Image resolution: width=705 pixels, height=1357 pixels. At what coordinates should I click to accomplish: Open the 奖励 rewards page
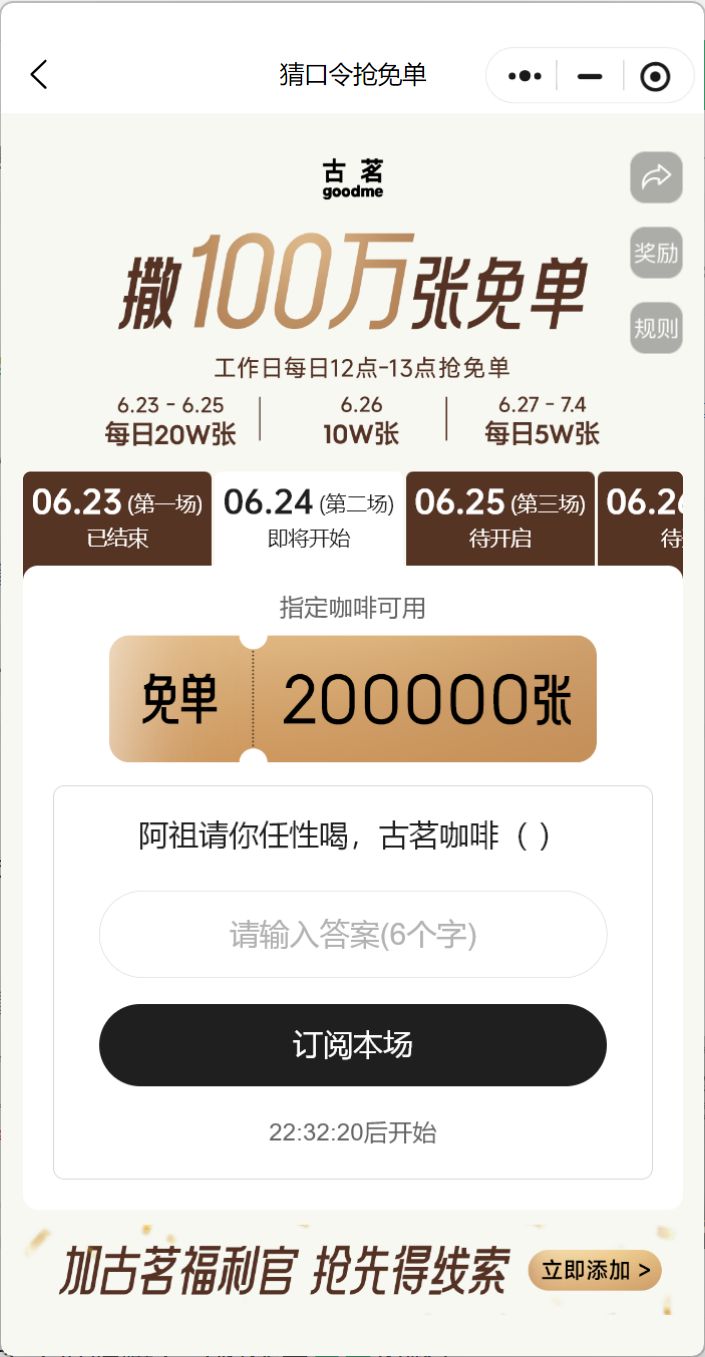click(656, 253)
